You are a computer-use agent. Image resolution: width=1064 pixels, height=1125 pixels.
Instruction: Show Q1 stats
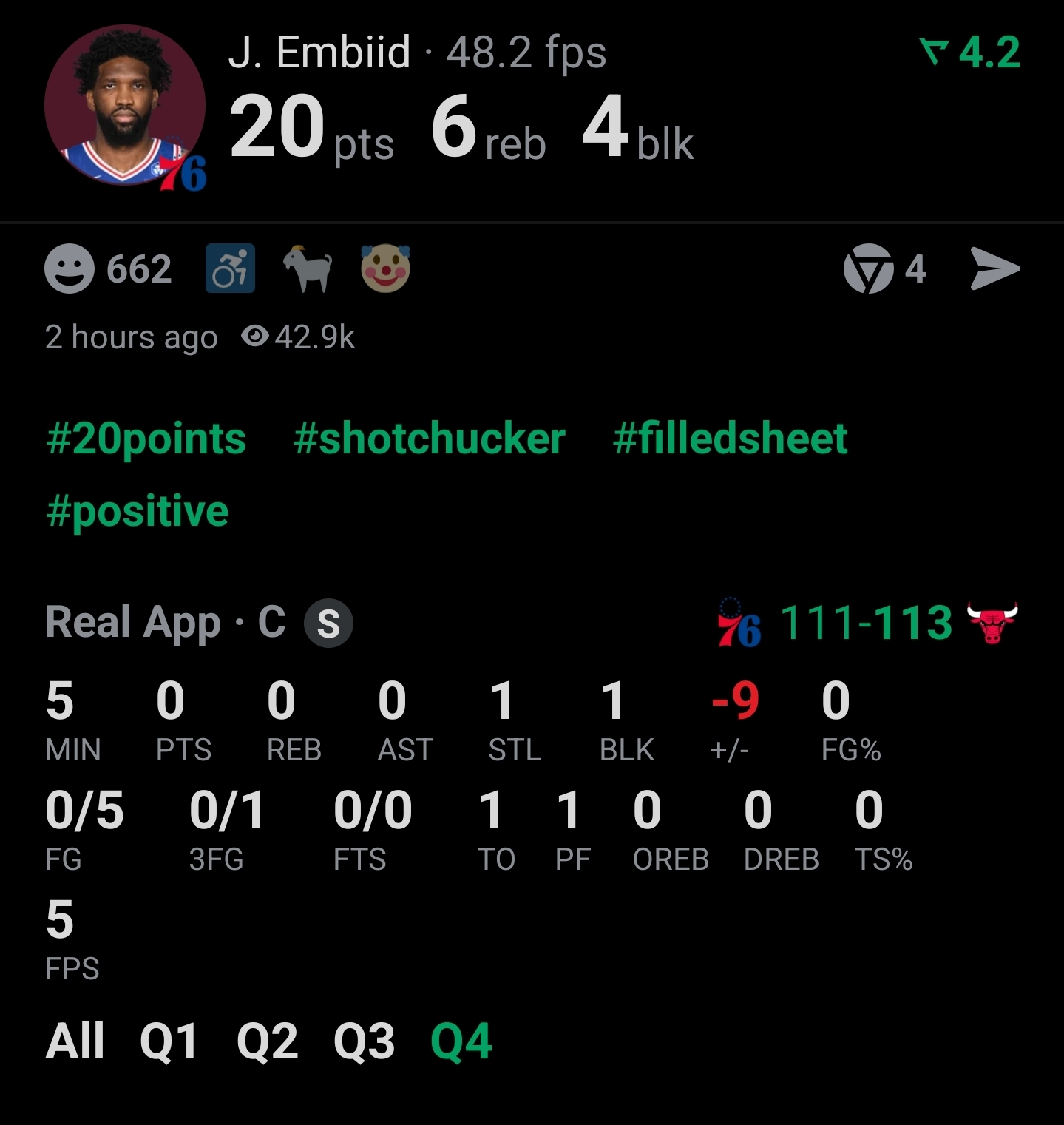(x=169, y=1041)
